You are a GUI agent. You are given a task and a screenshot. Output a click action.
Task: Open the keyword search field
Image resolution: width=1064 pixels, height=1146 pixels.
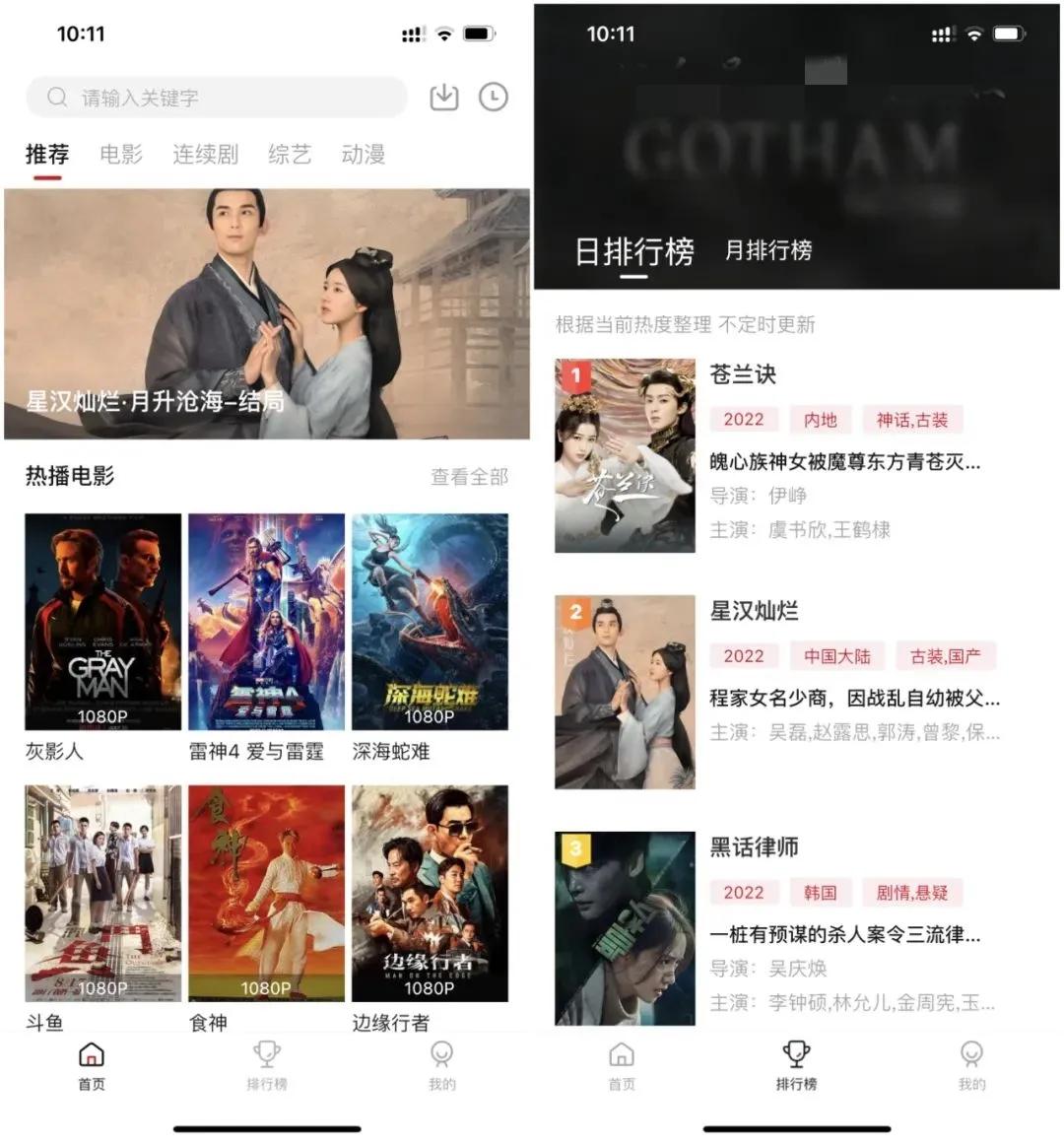pyautogui.click(x=217, y=98)
